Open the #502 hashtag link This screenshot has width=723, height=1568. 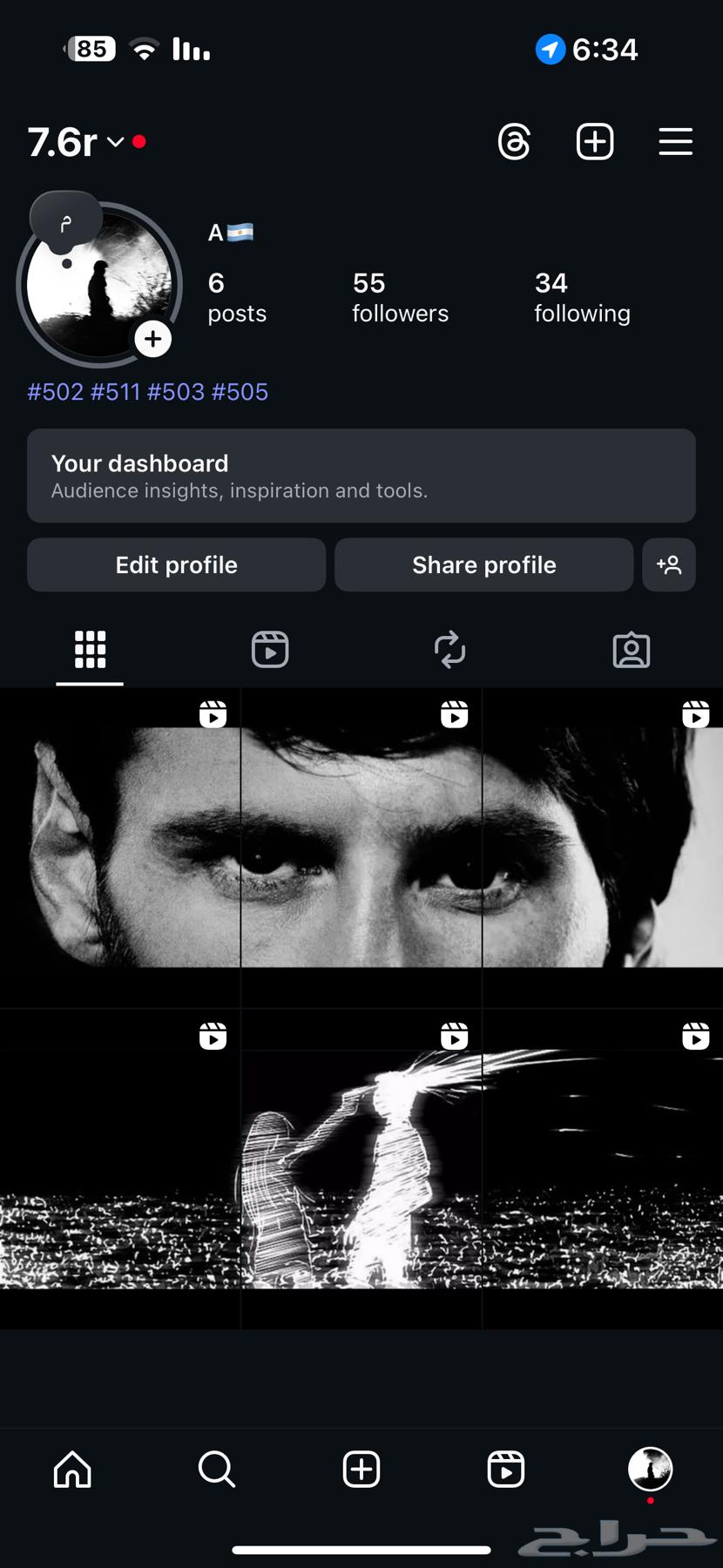(x=54, y=392)
